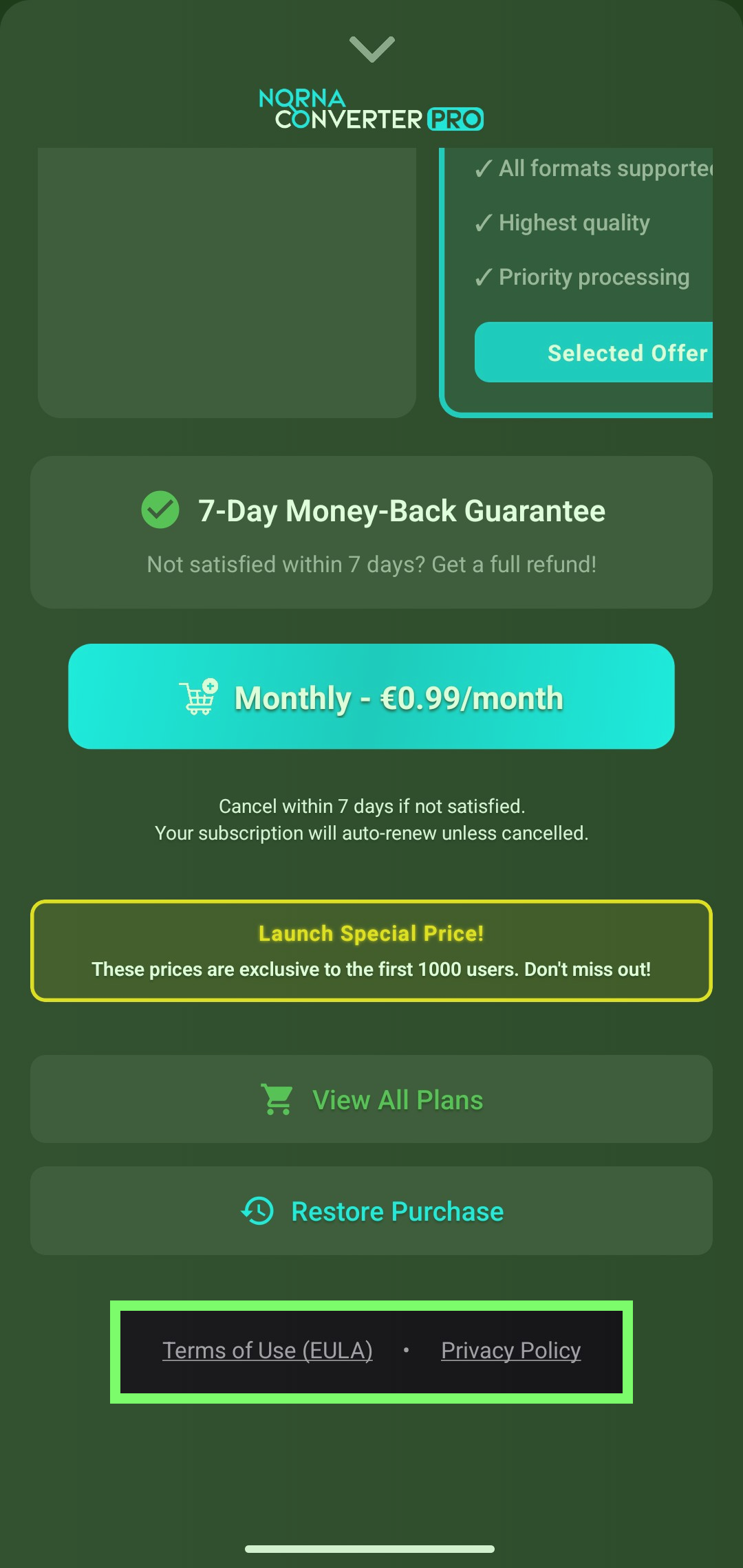Collapse the paywall with the down chevron

pos(371,49)
